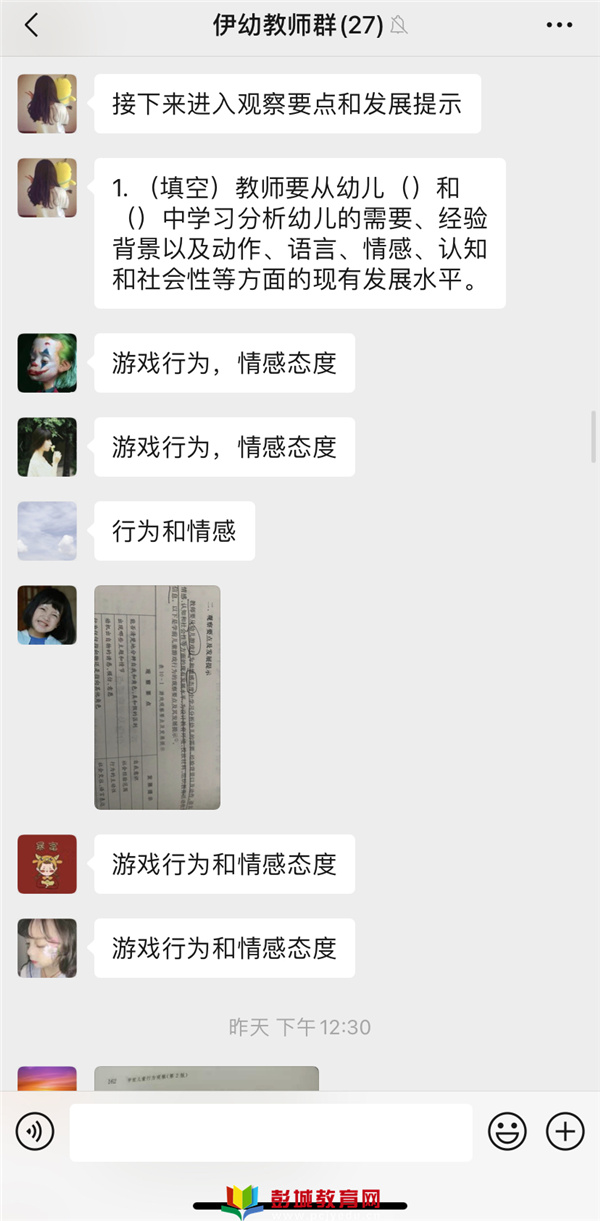The height and width of the screenshot is (1221, 600).
Task: Open the smiling child avatar's profile
Action: coord(47,615)
